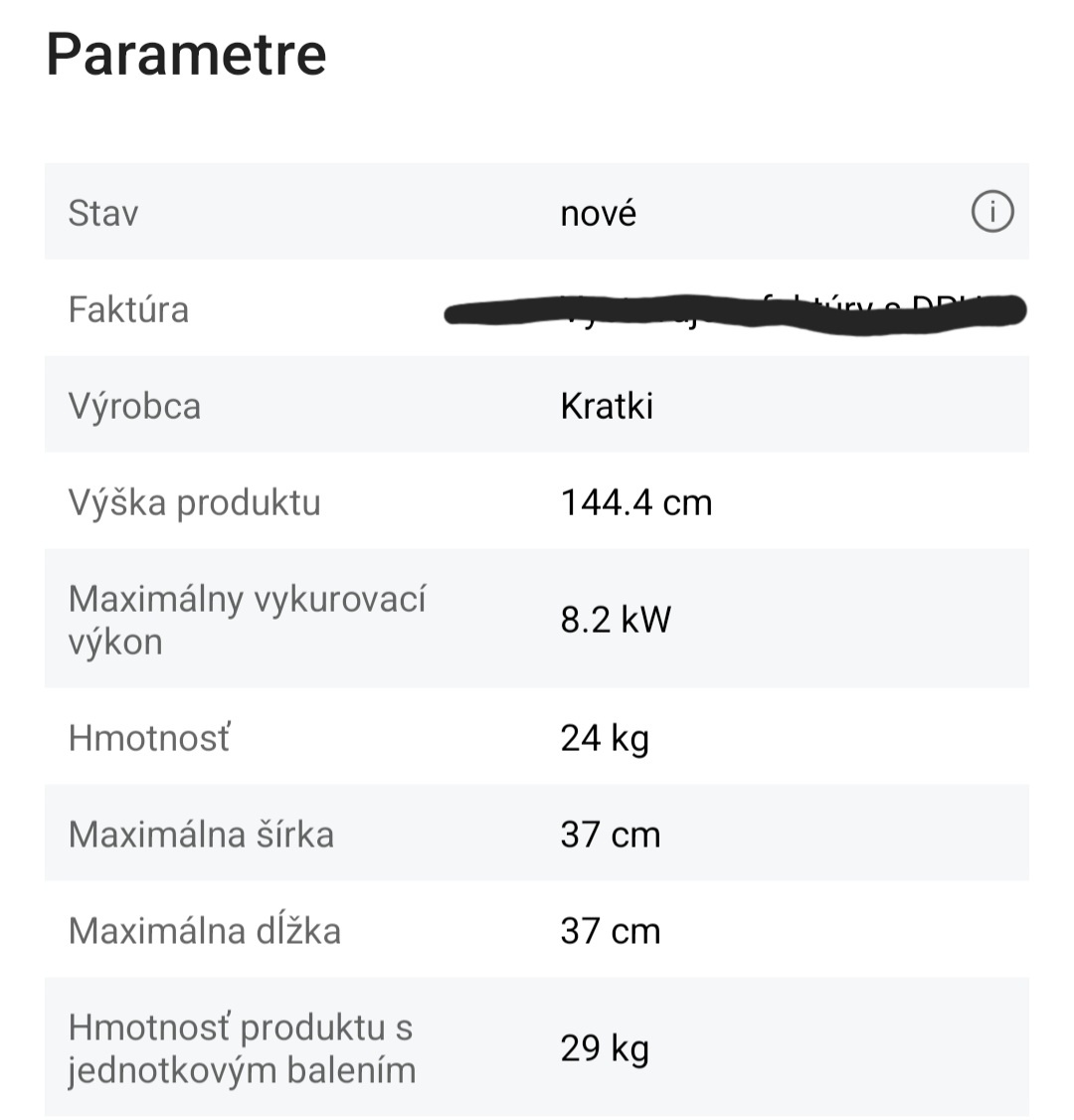1074x1120 pixels.
Task: Open the info icon next to Stav
Action: pos(991,212)
